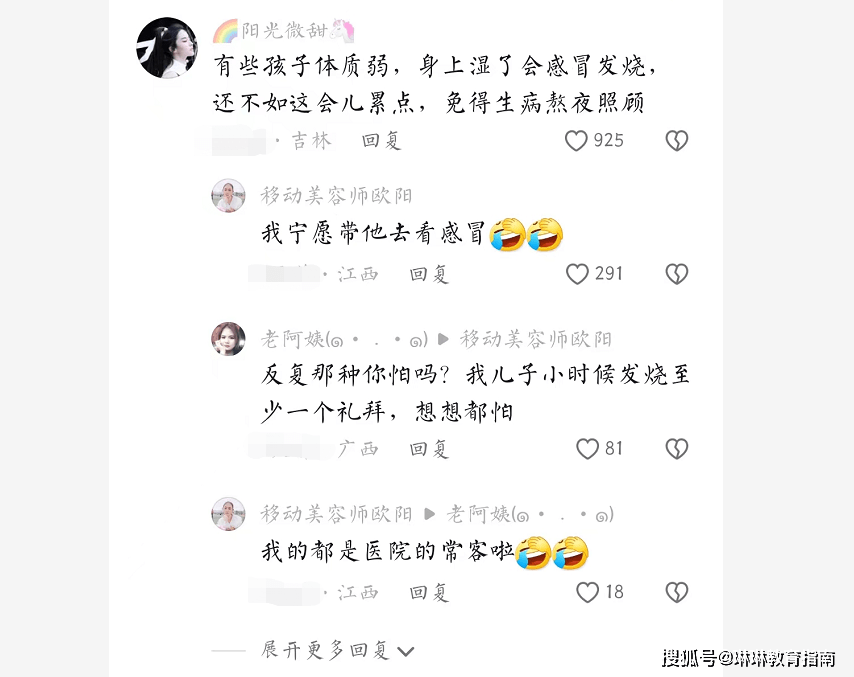854x677 pixels.
Task: Like 老阿姨's comment with 81 likes
Action: click(x=588, y=450)
